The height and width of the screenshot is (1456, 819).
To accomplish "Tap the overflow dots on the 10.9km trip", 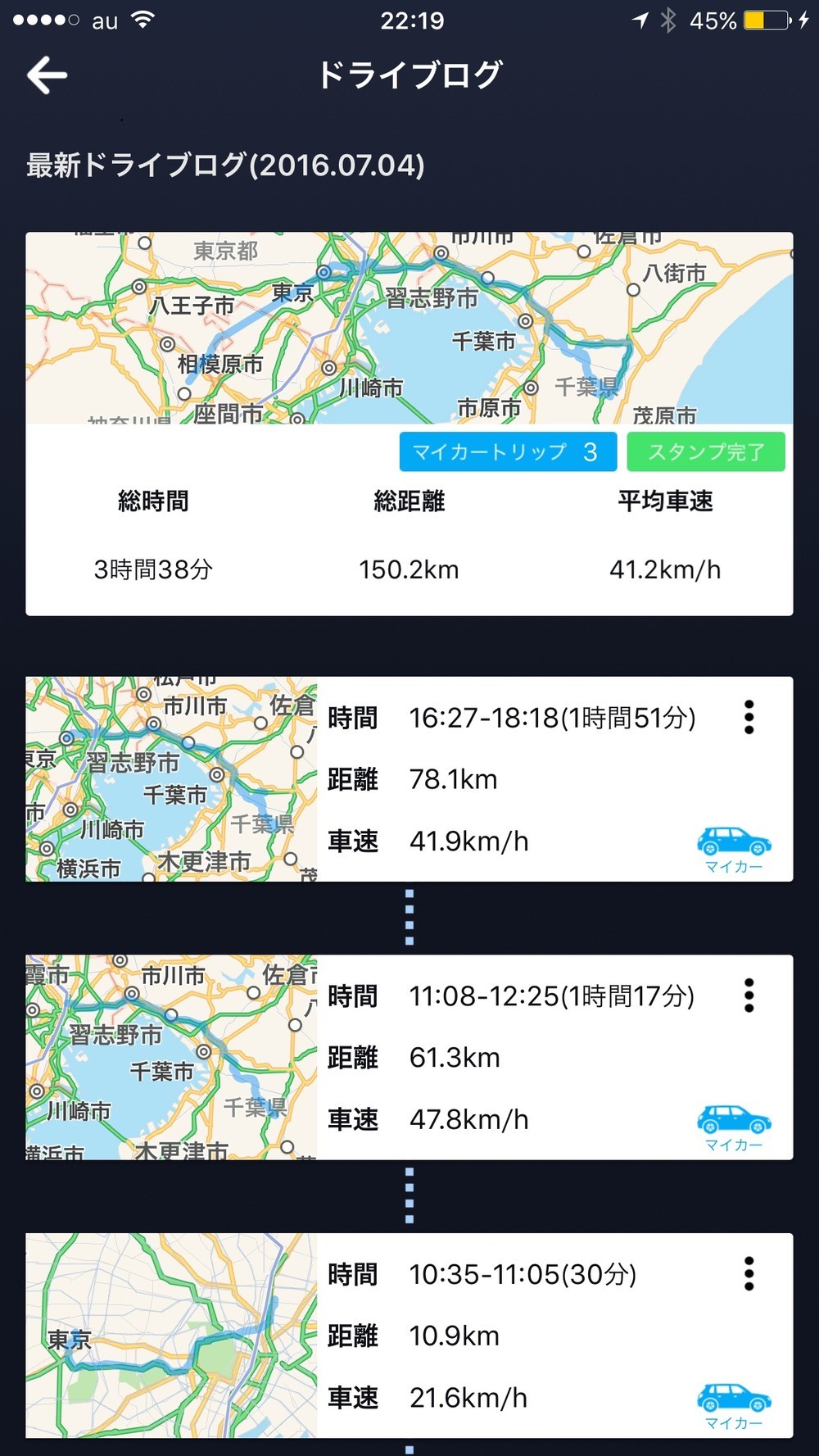I will [749, 1274].
